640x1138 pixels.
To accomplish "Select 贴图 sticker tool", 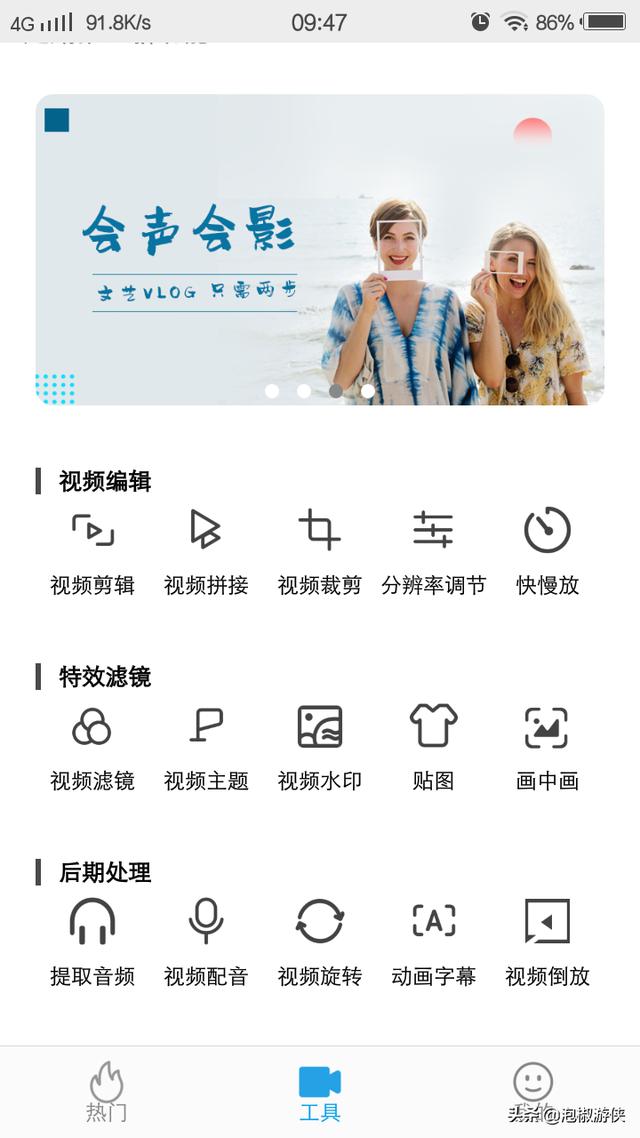I will pos(433,748).
